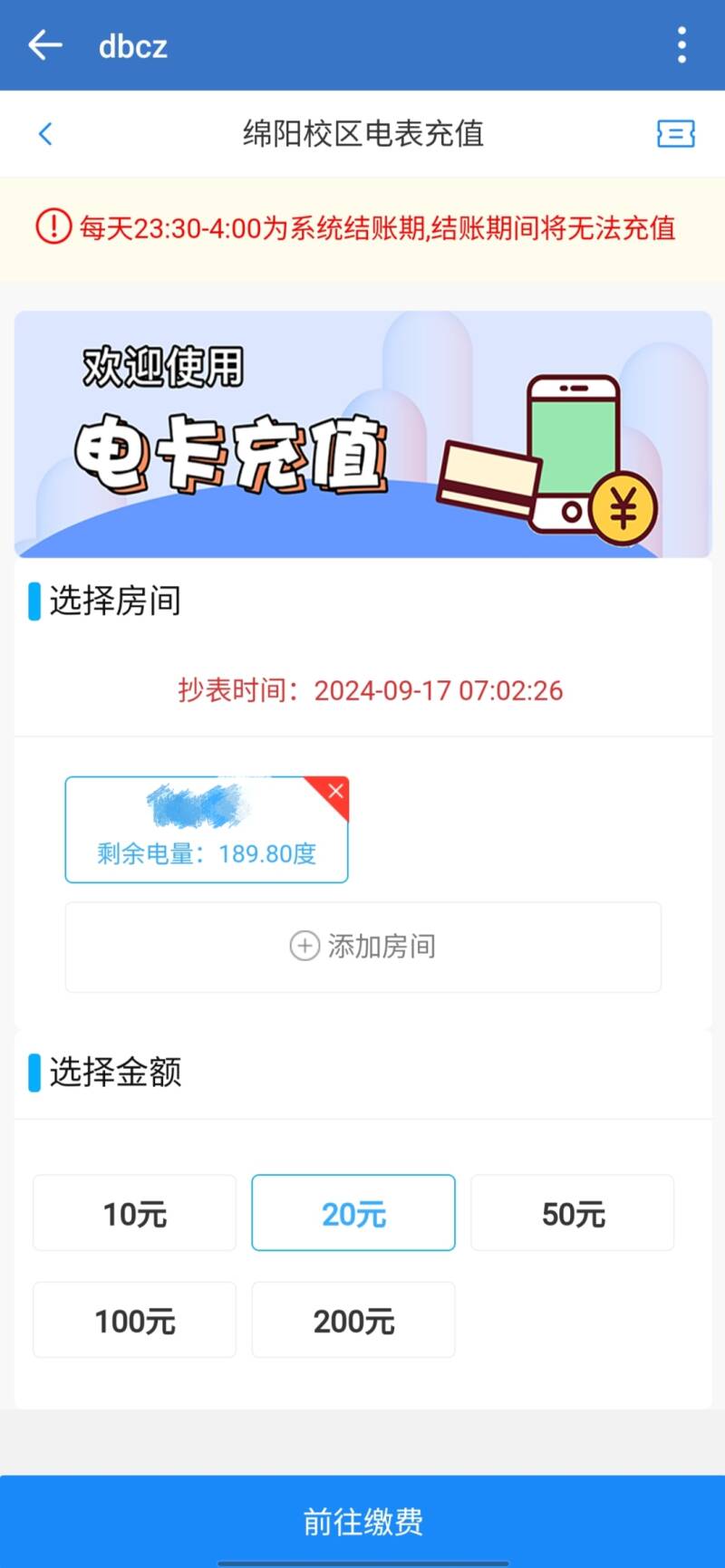Choose 100元 as the amount
The height and width of the screenshot is (1568, 725).
pos(134,1320)
